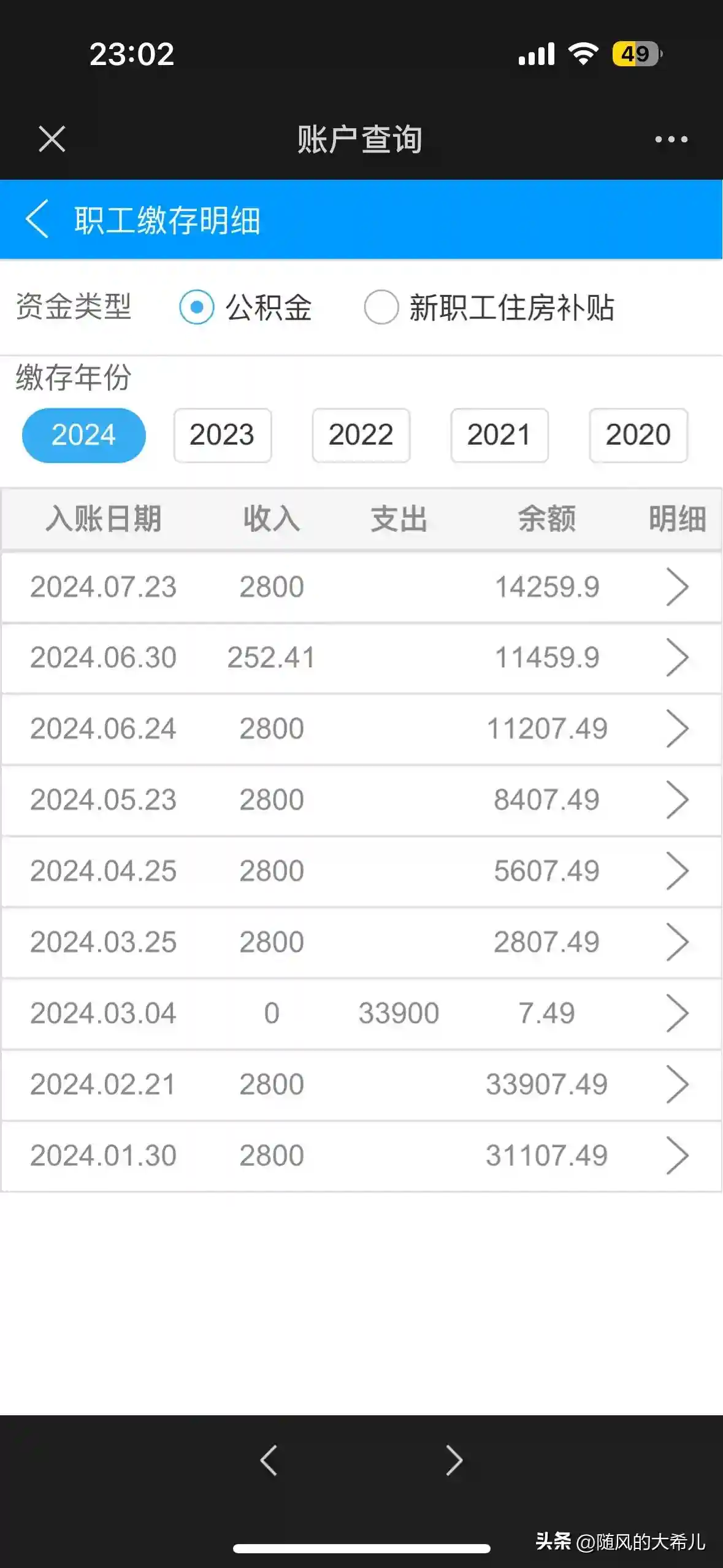
Task: Switch to year 2023
Action: (222, 435)
